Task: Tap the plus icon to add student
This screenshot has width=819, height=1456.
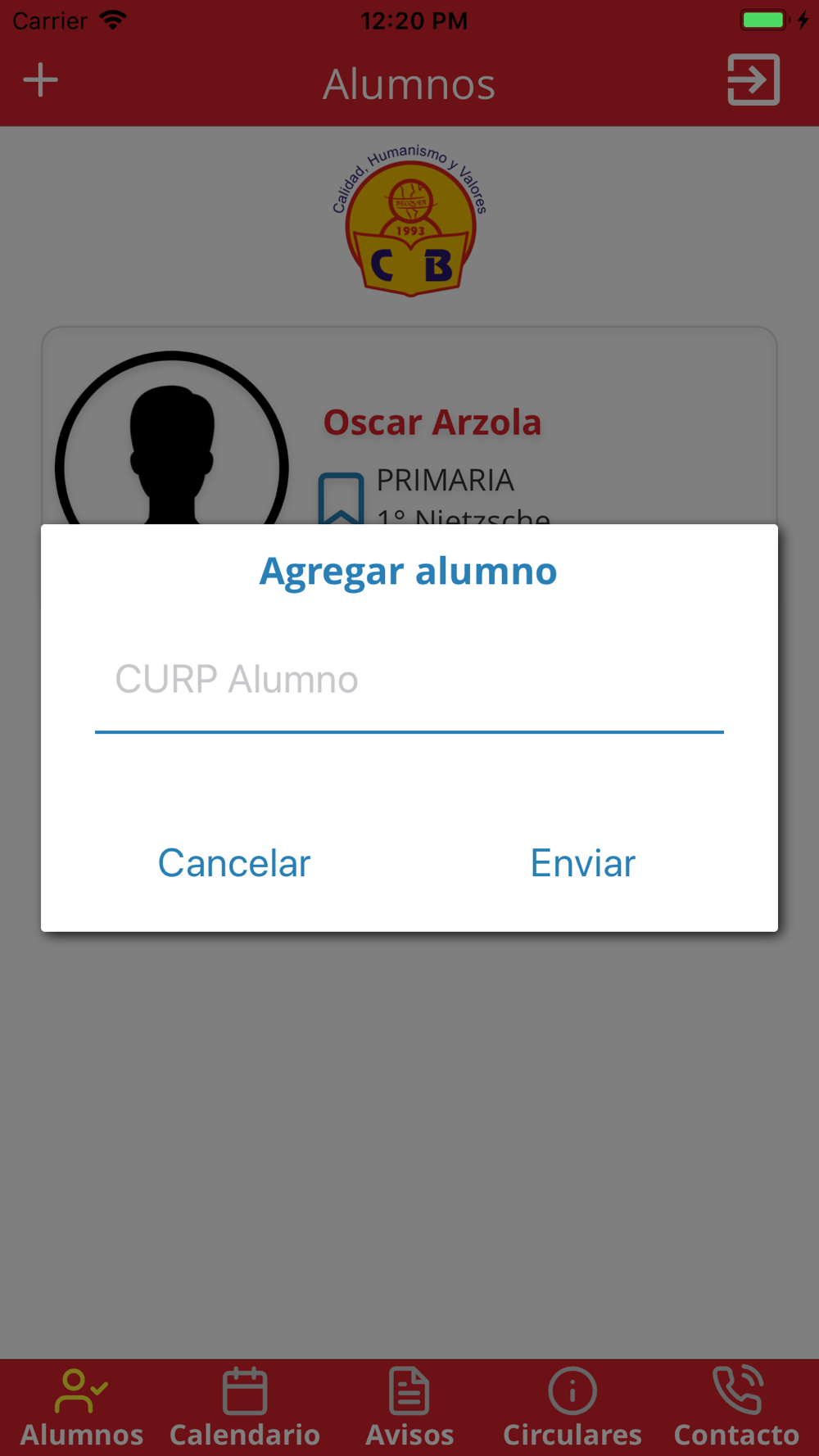Action: click(x=40, y=80)
